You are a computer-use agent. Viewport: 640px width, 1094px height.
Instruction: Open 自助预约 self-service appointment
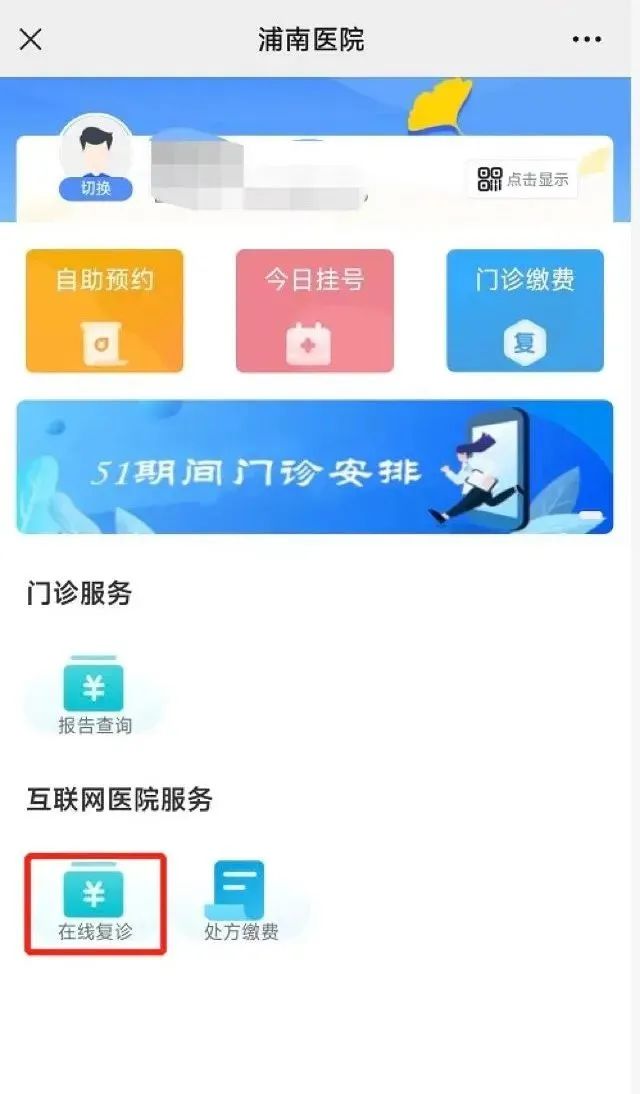click(105, 310)
